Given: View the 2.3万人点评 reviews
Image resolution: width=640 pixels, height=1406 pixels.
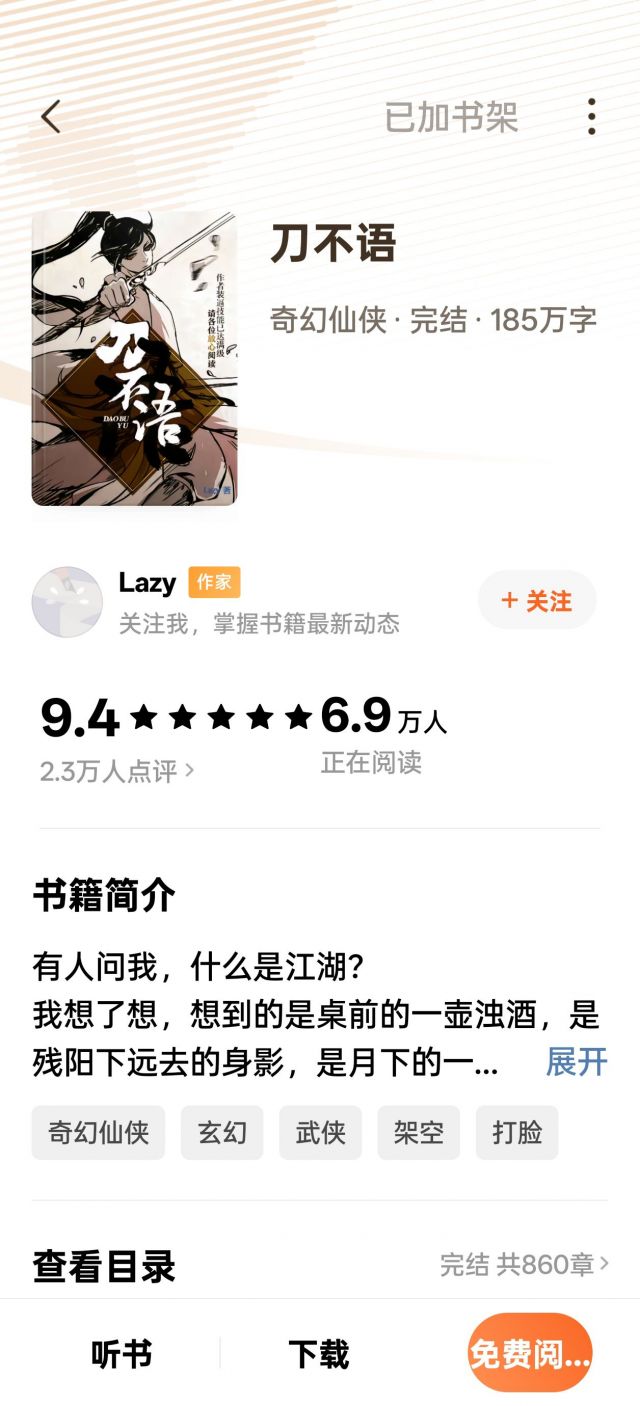Looking at the screenshot, I should (117, 770).
